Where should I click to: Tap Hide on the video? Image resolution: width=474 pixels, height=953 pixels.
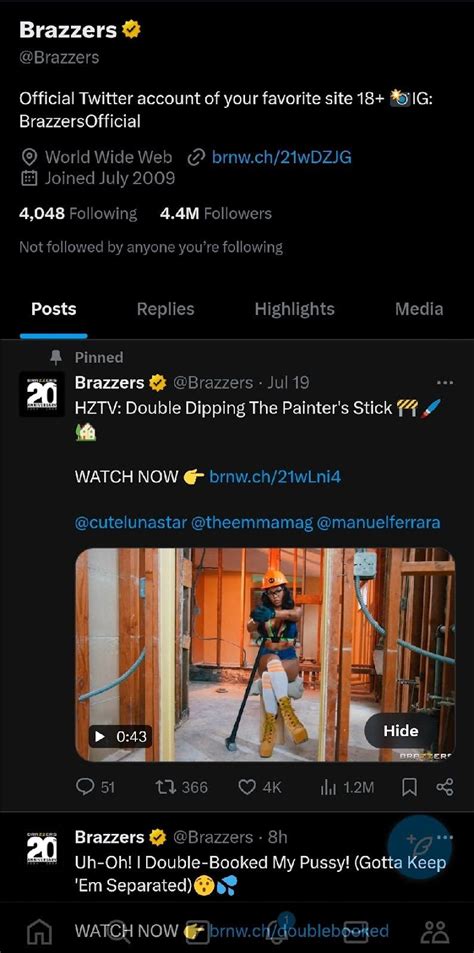[400, 731]
